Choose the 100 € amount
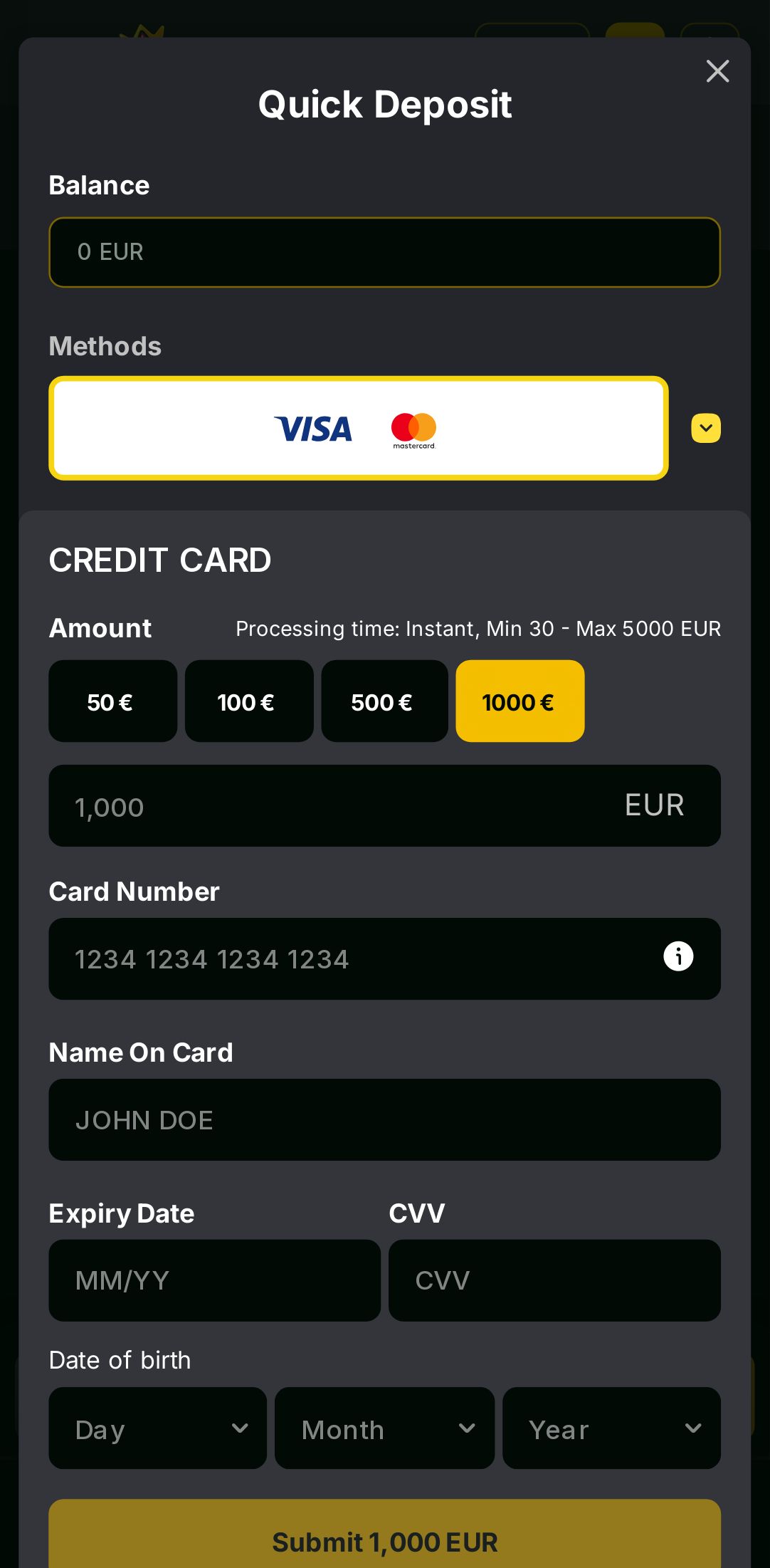 [x=248, y=701]
